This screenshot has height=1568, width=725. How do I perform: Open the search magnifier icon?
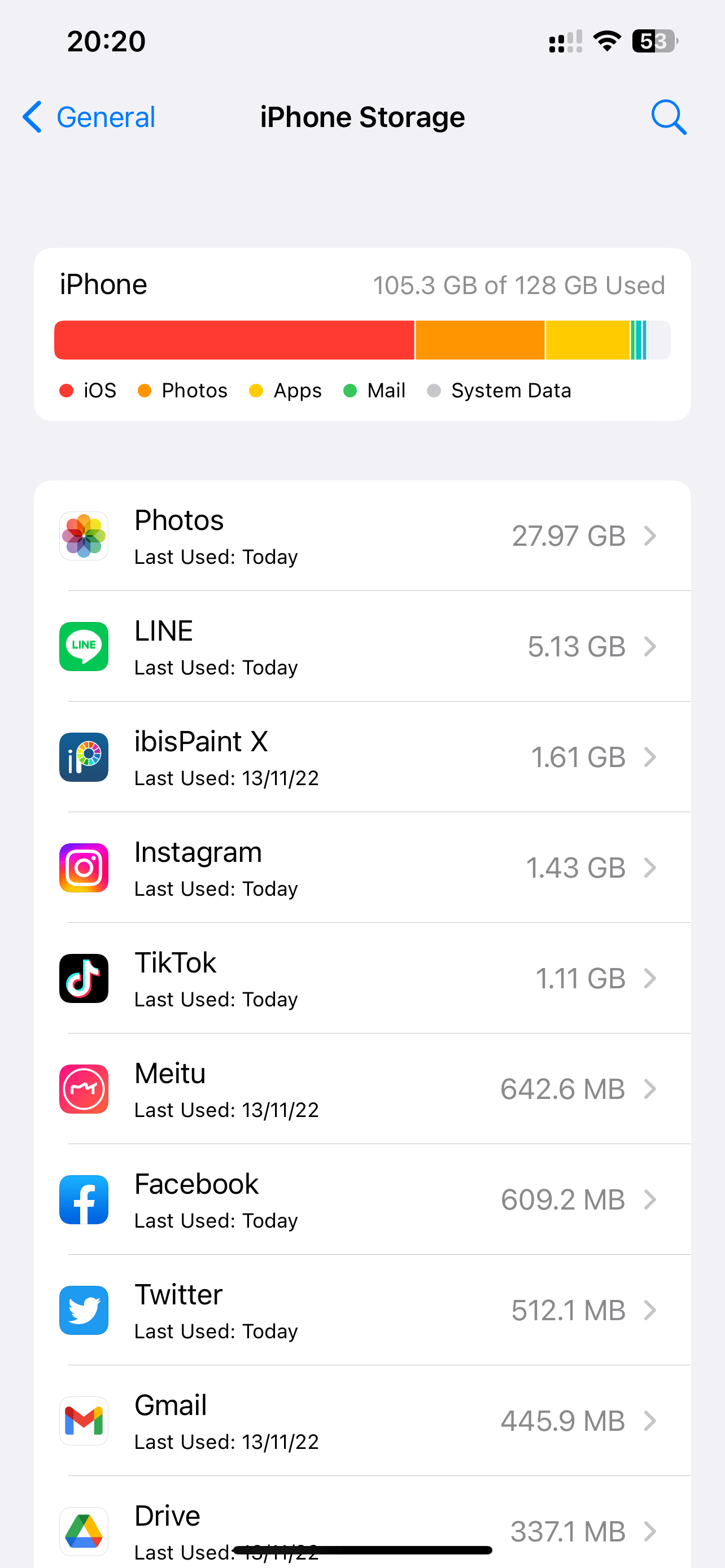pyautogui.click(x=669, y=117)
